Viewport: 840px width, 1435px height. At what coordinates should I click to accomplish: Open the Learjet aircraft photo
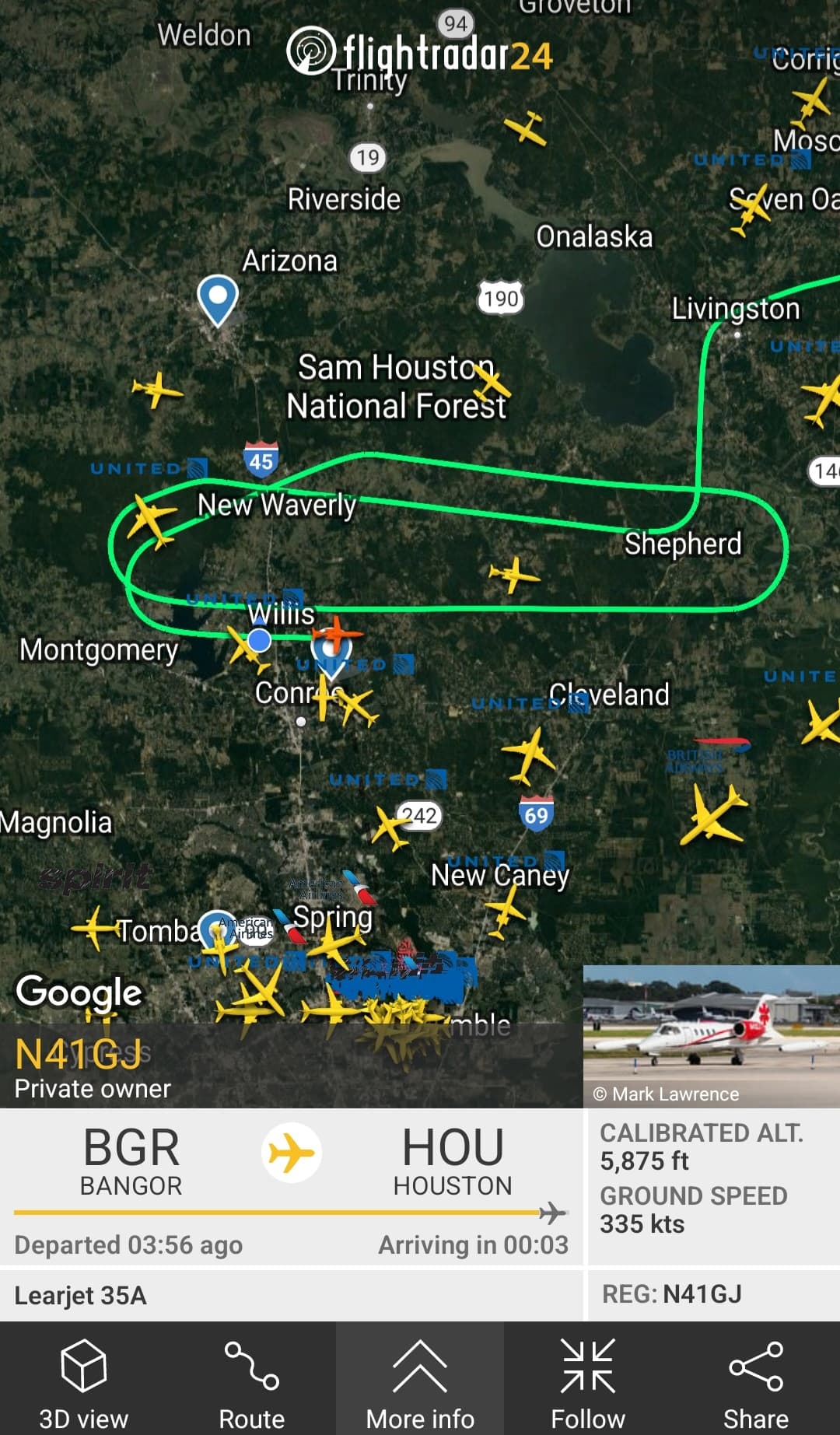coord(711,1027)
